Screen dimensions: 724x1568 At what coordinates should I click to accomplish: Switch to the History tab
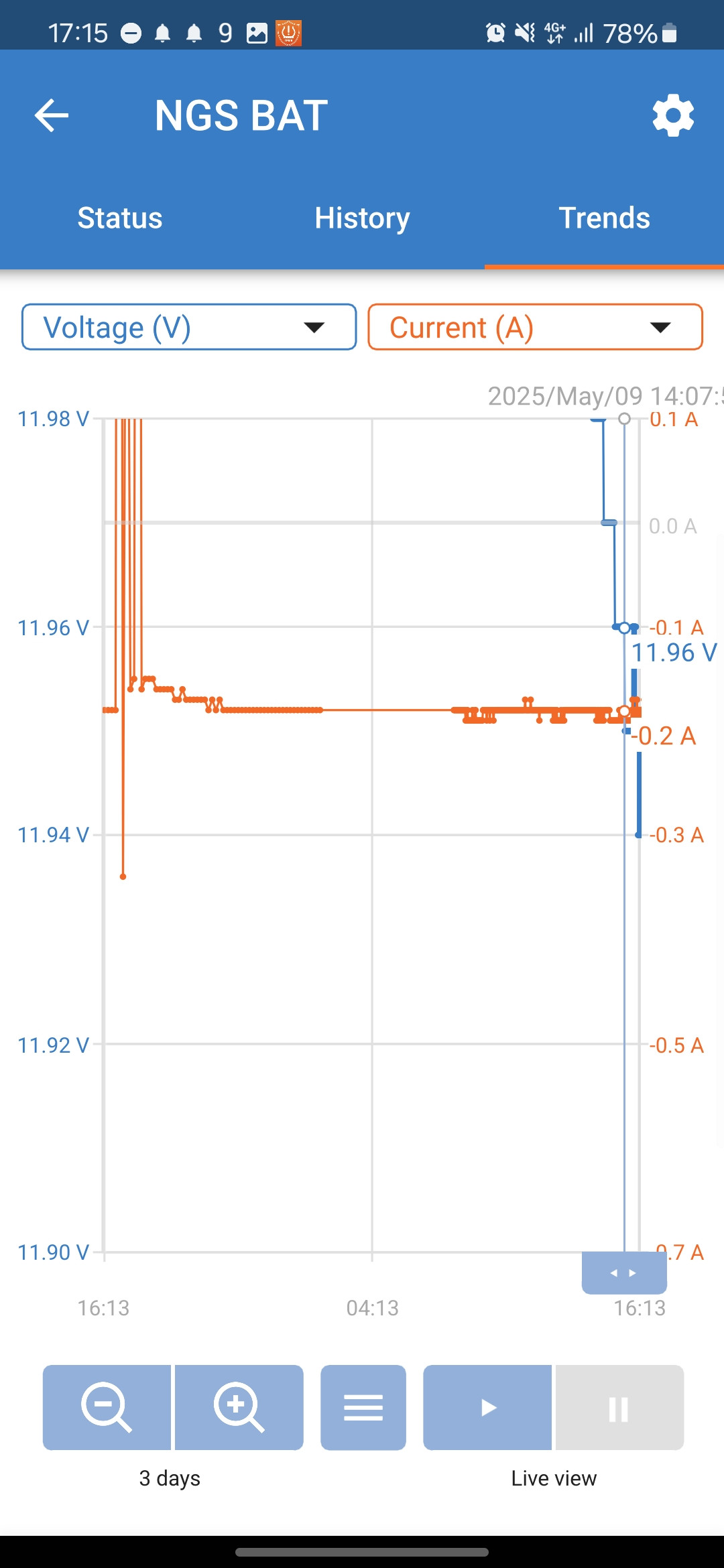362,218
